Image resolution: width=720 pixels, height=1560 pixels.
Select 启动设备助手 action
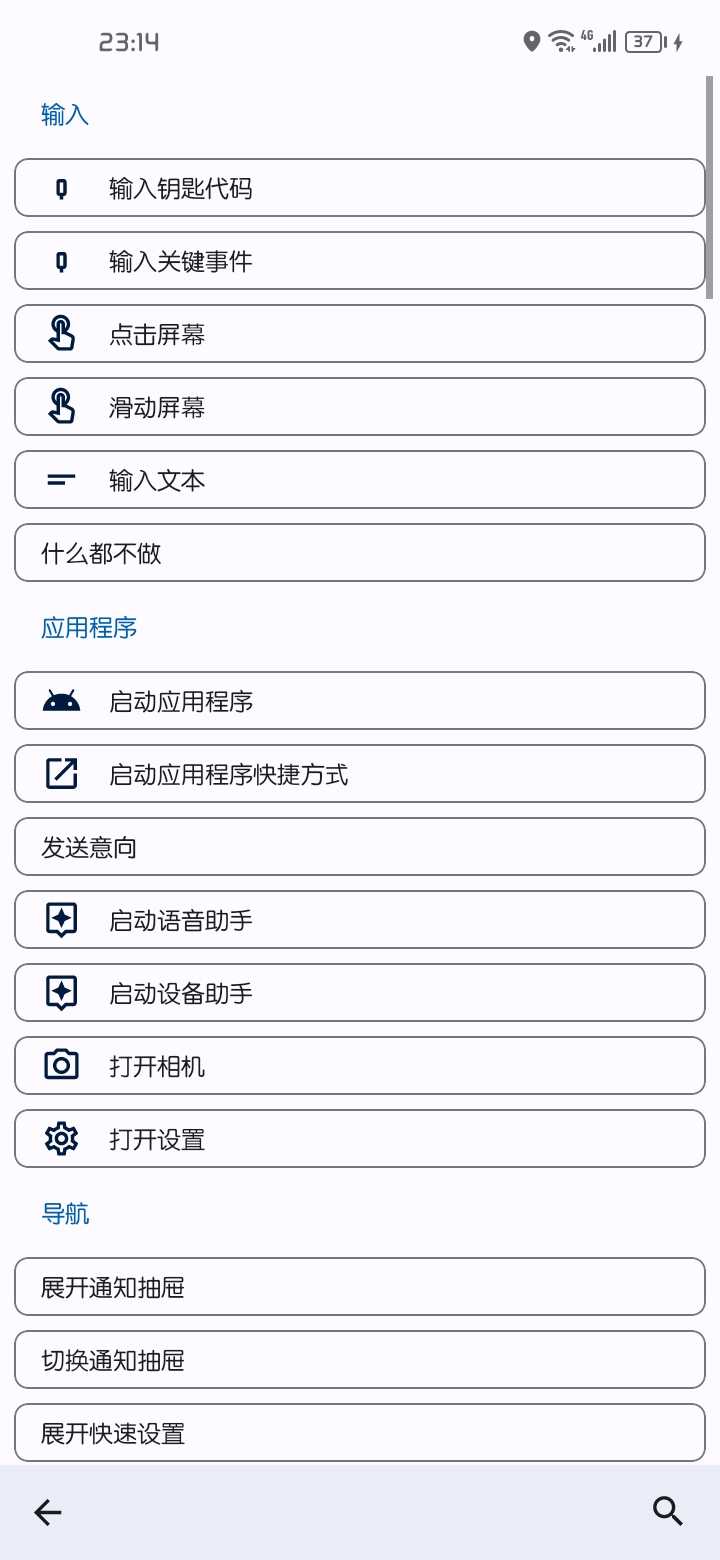360,993
